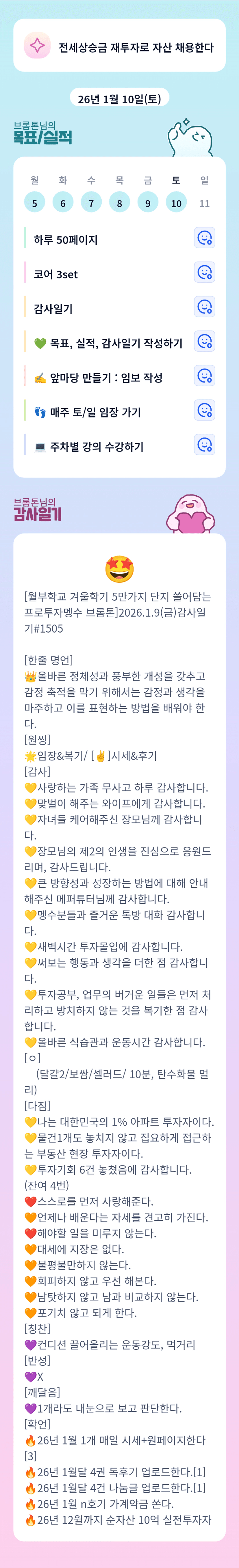React to 목표, 실적, 감사일기 작성하기 goal
The height and width of the screenshot is (1568, 239).
tap(204, 342)
